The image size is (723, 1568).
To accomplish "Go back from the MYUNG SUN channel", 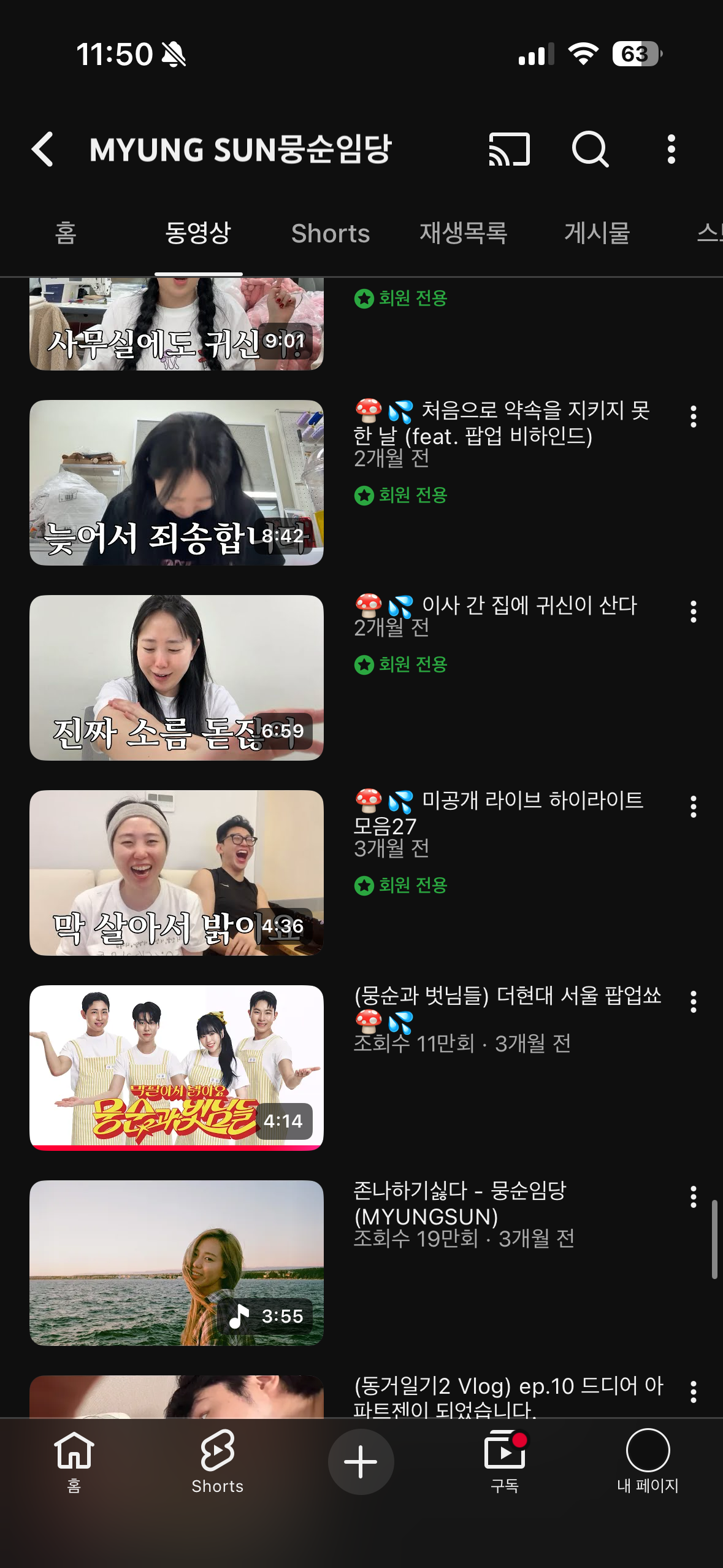I will pyautogui.click(x=43, y=149).
